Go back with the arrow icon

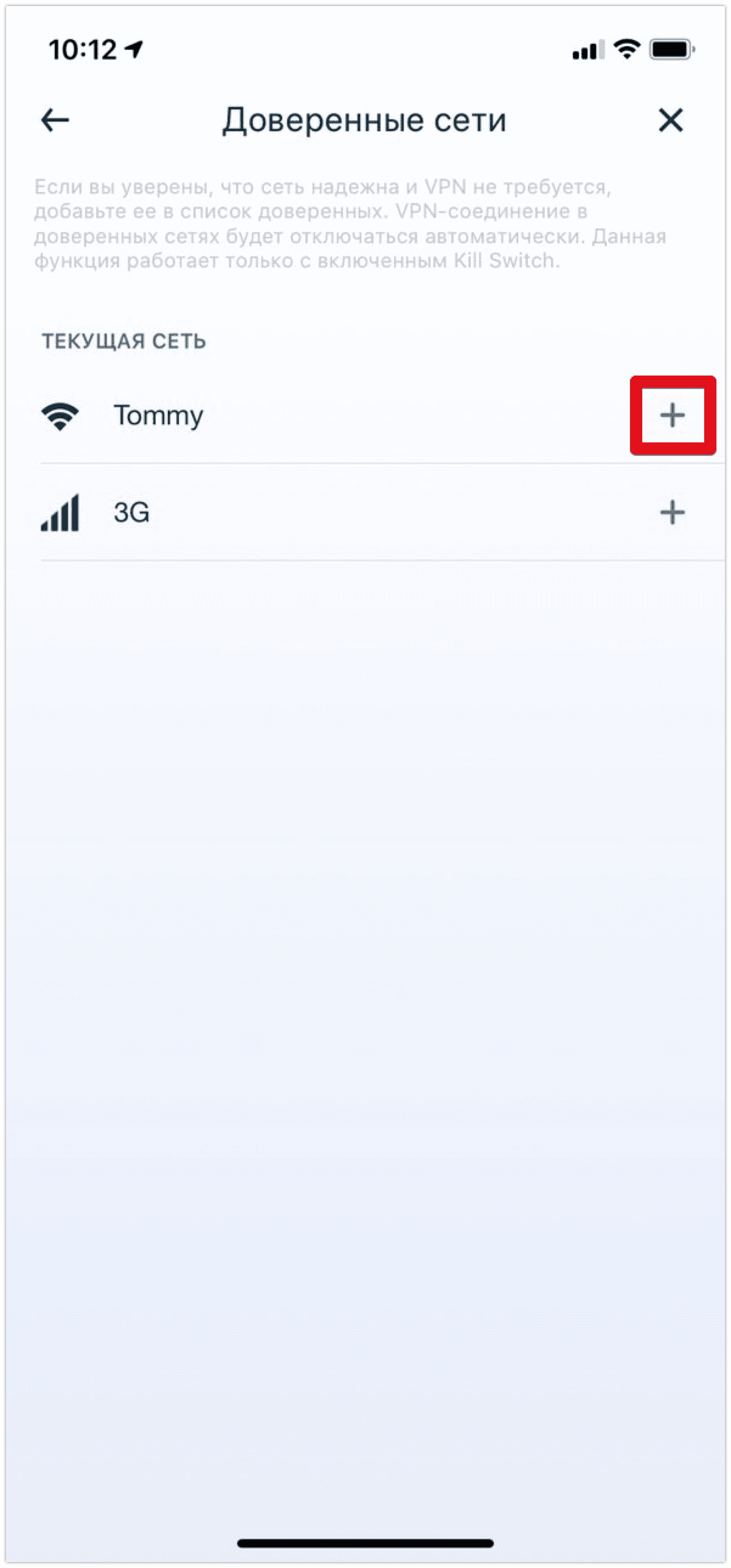55,120
